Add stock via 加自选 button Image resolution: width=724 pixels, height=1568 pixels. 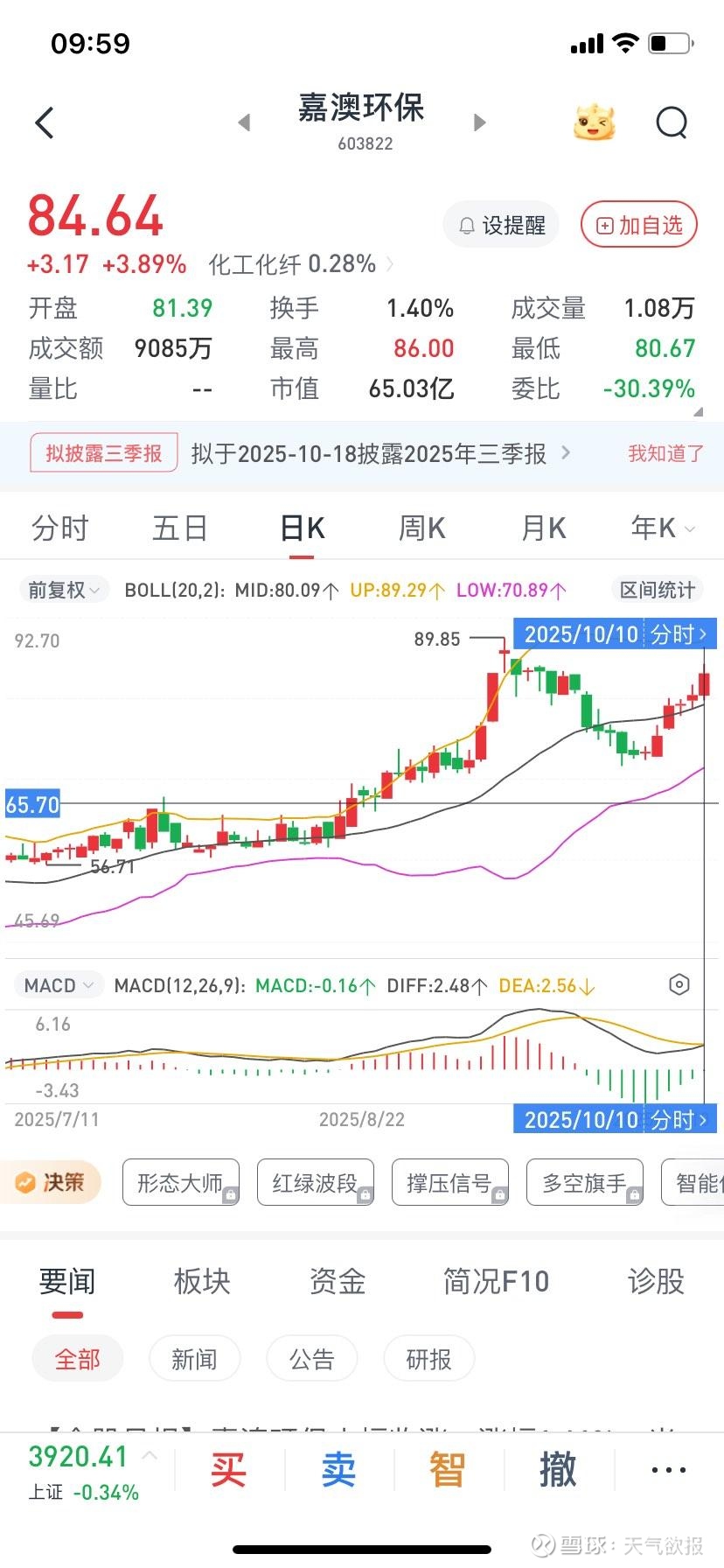(639, 225)
